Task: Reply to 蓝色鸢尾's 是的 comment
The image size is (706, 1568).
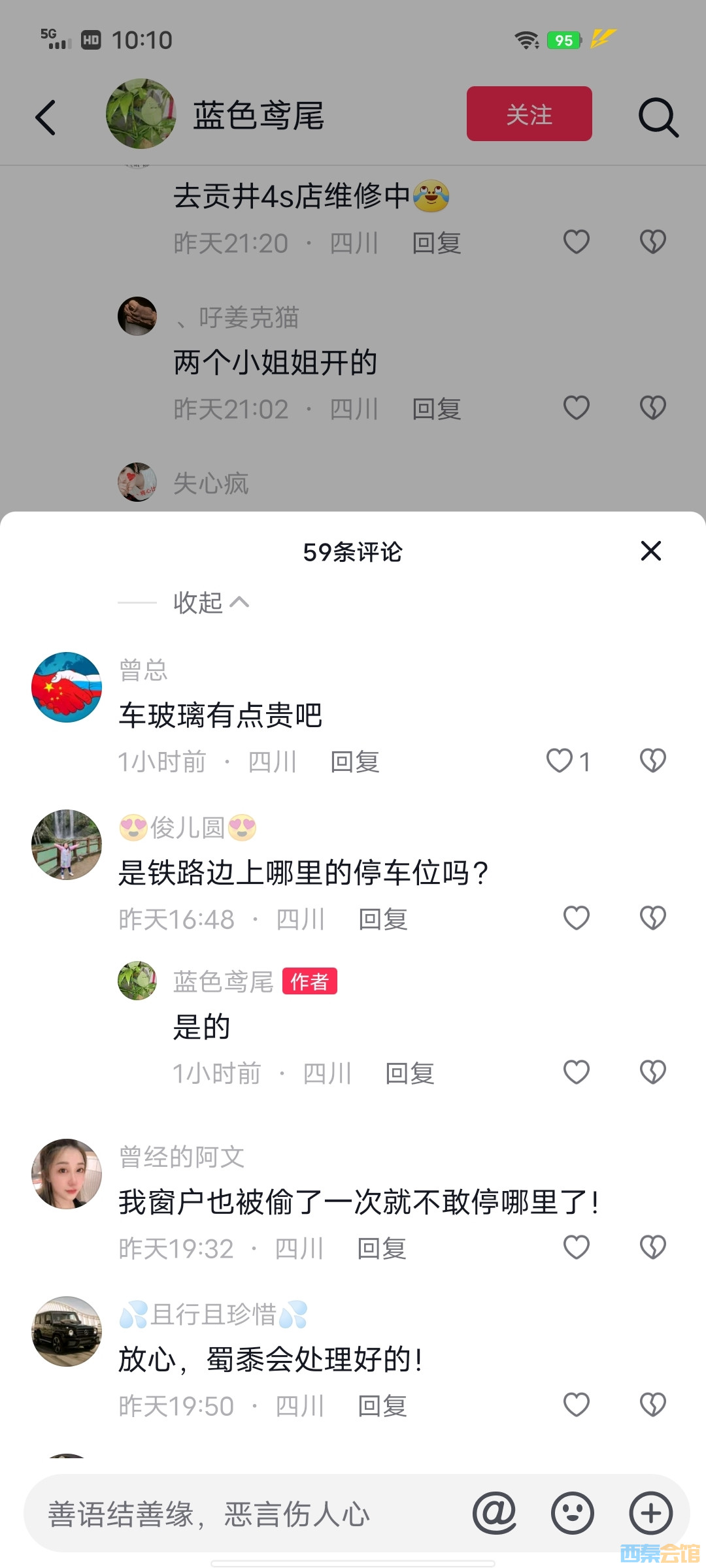Action: [410, 1073]
